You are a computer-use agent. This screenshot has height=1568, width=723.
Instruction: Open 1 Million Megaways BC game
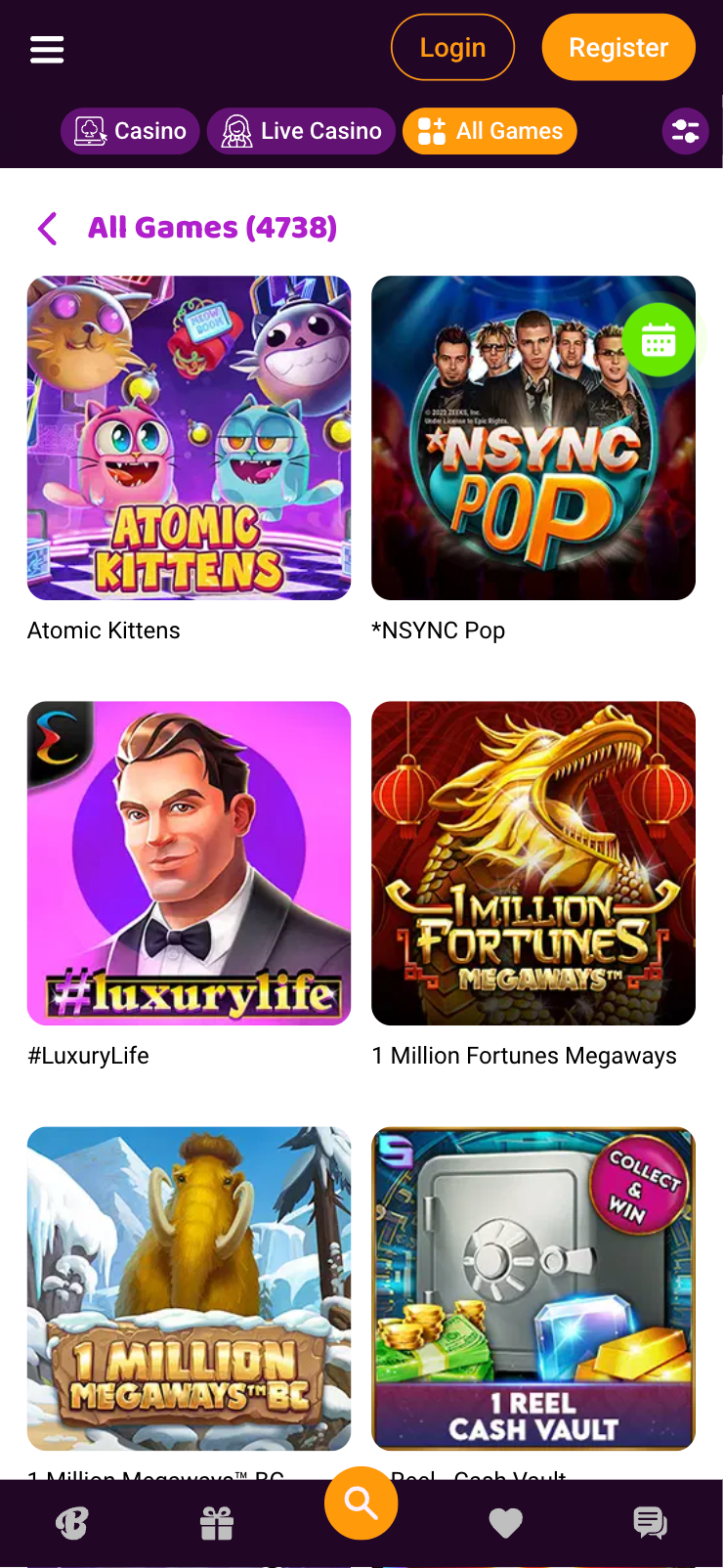tap(189, 1288)
